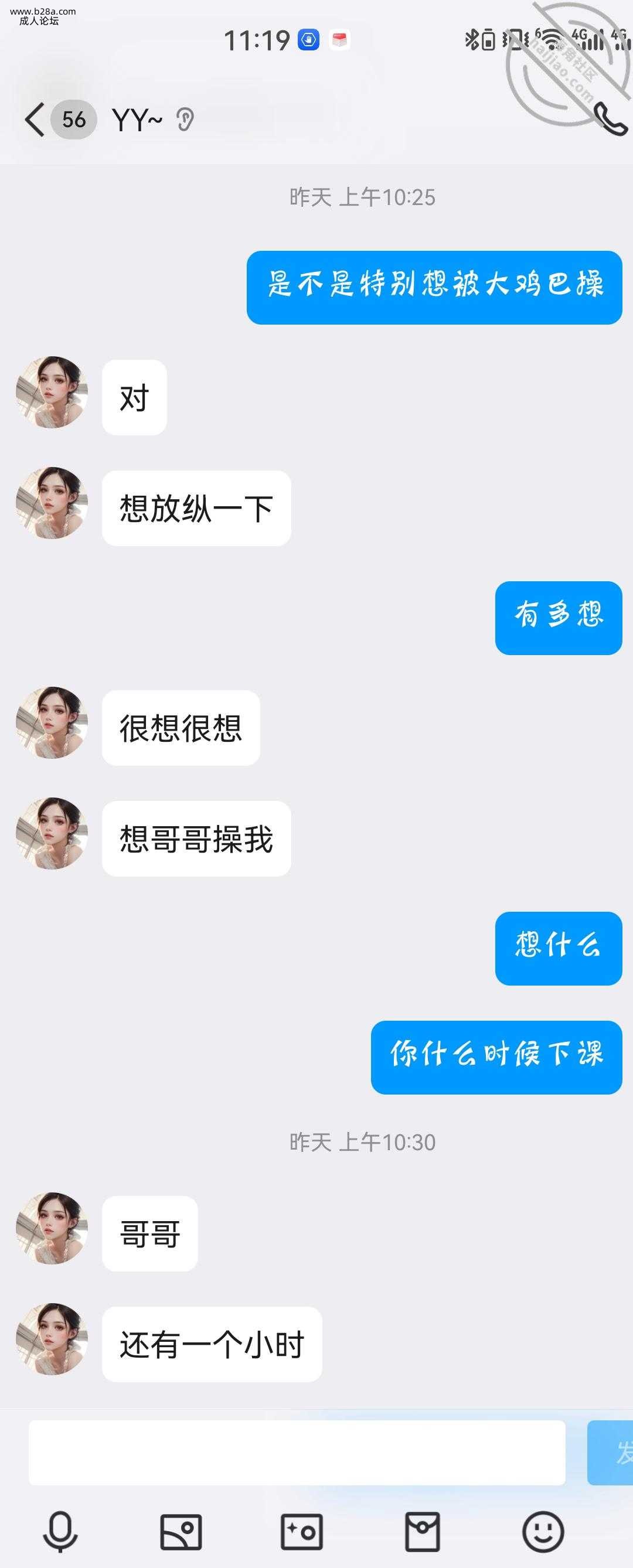Open the emoji panel
The width and height of the screenshot is (633, 1568).
[x=543, y=1531]
